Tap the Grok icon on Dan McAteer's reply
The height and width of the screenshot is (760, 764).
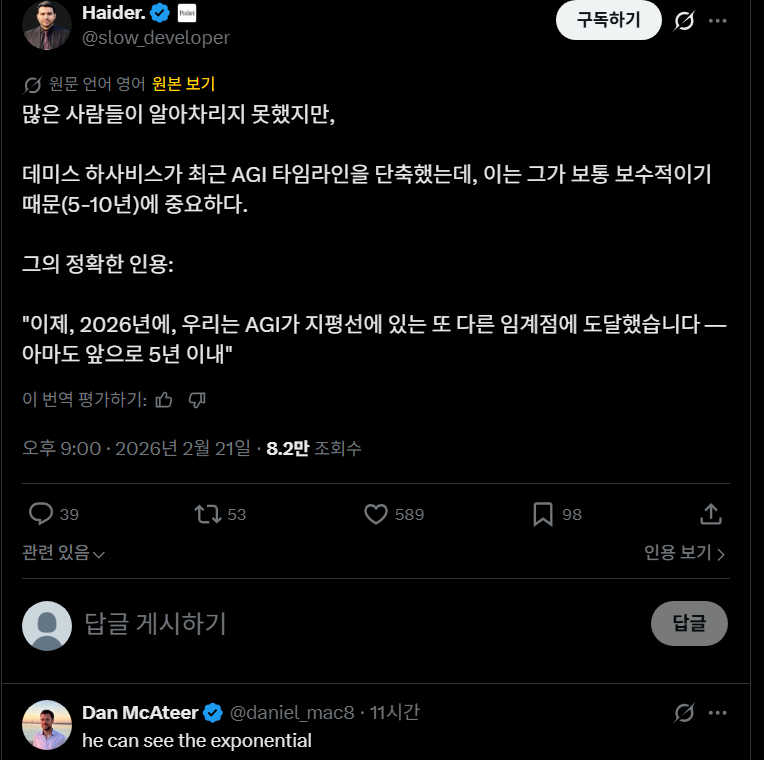[684, 713]
